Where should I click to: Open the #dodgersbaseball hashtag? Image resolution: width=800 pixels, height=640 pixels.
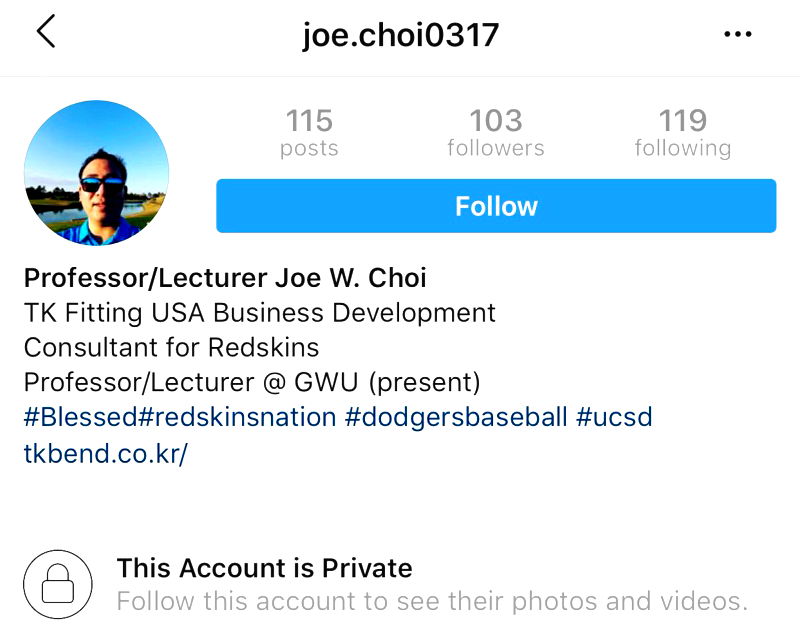(456, 417)
